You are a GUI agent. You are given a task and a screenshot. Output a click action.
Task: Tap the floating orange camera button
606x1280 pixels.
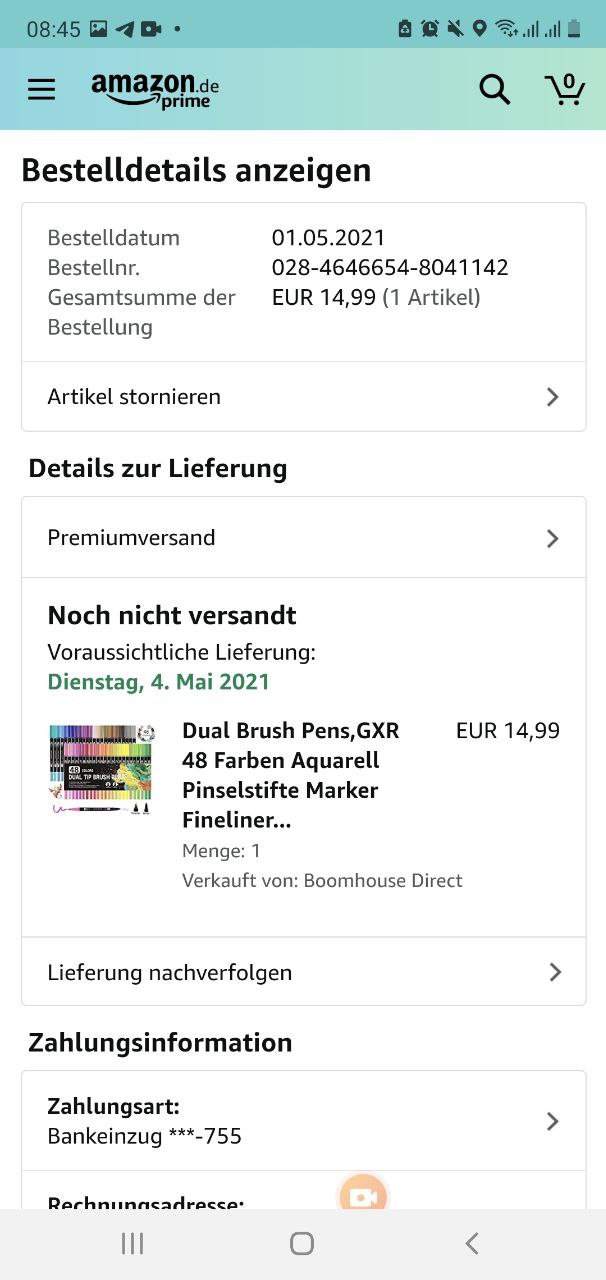(363, 1197)
